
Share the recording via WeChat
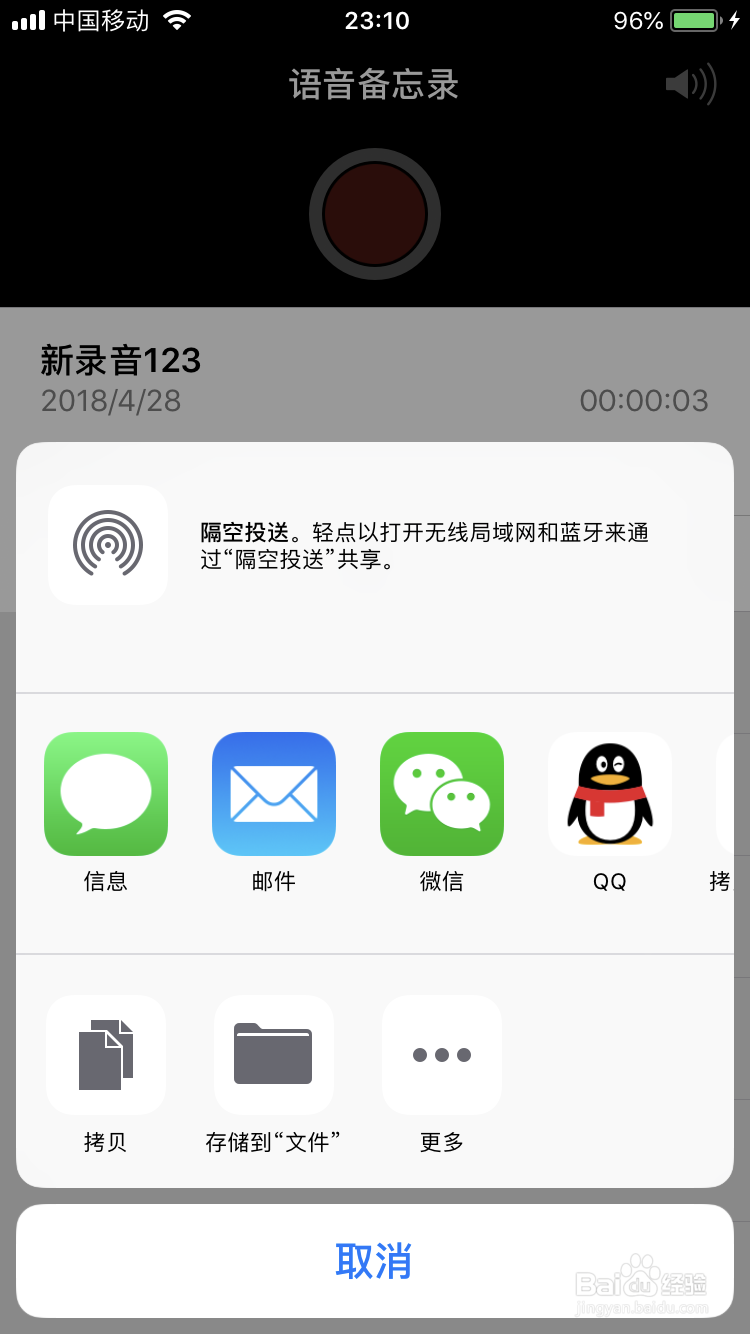click(442, 794)
